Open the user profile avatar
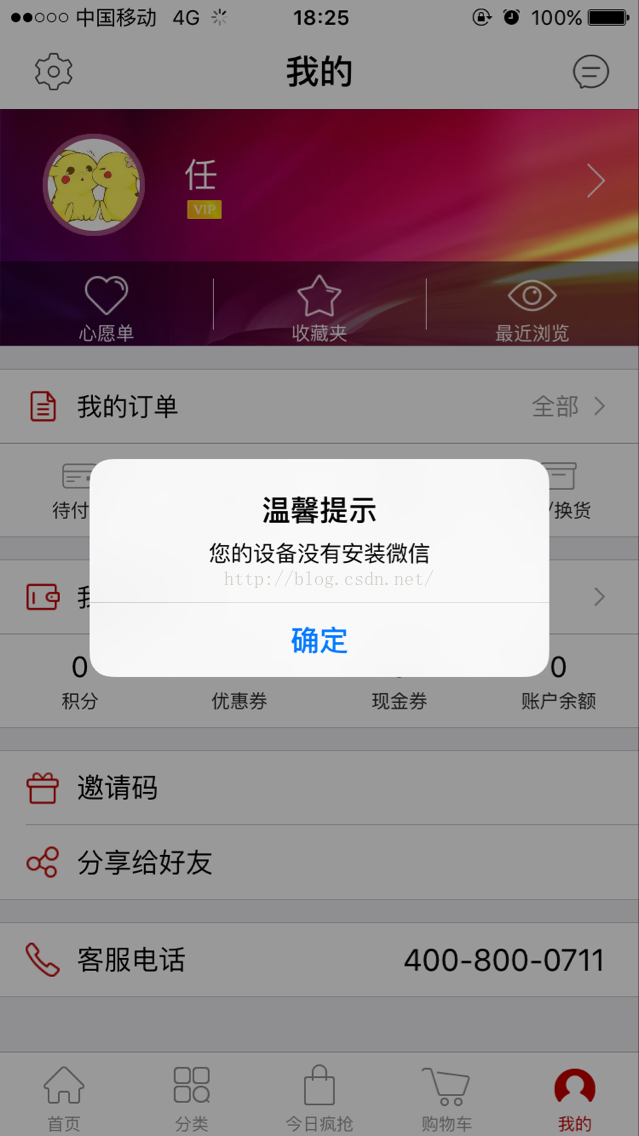The height and width of the screenshot is (1136, 639). point(94,185)
